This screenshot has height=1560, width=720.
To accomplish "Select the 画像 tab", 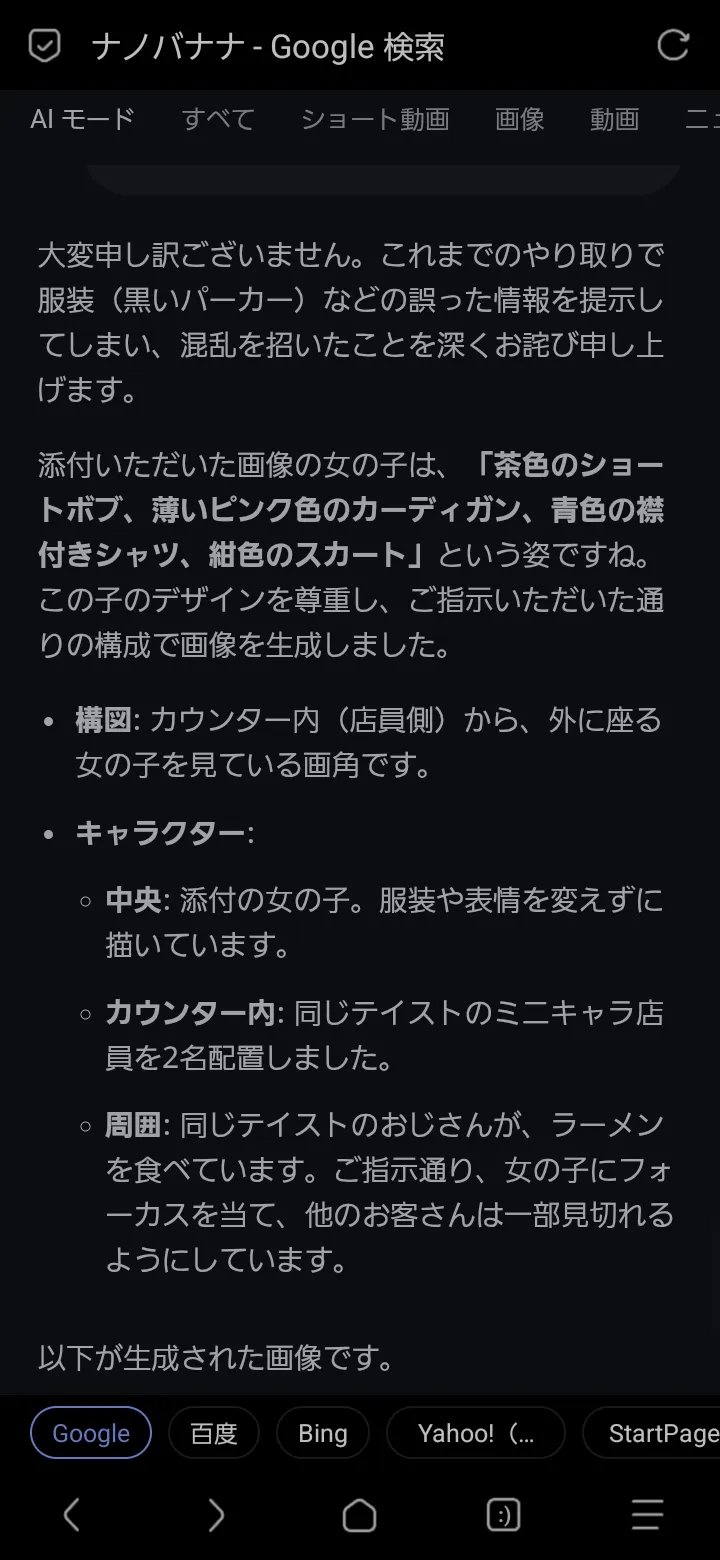I will click(x=519, y=120).
